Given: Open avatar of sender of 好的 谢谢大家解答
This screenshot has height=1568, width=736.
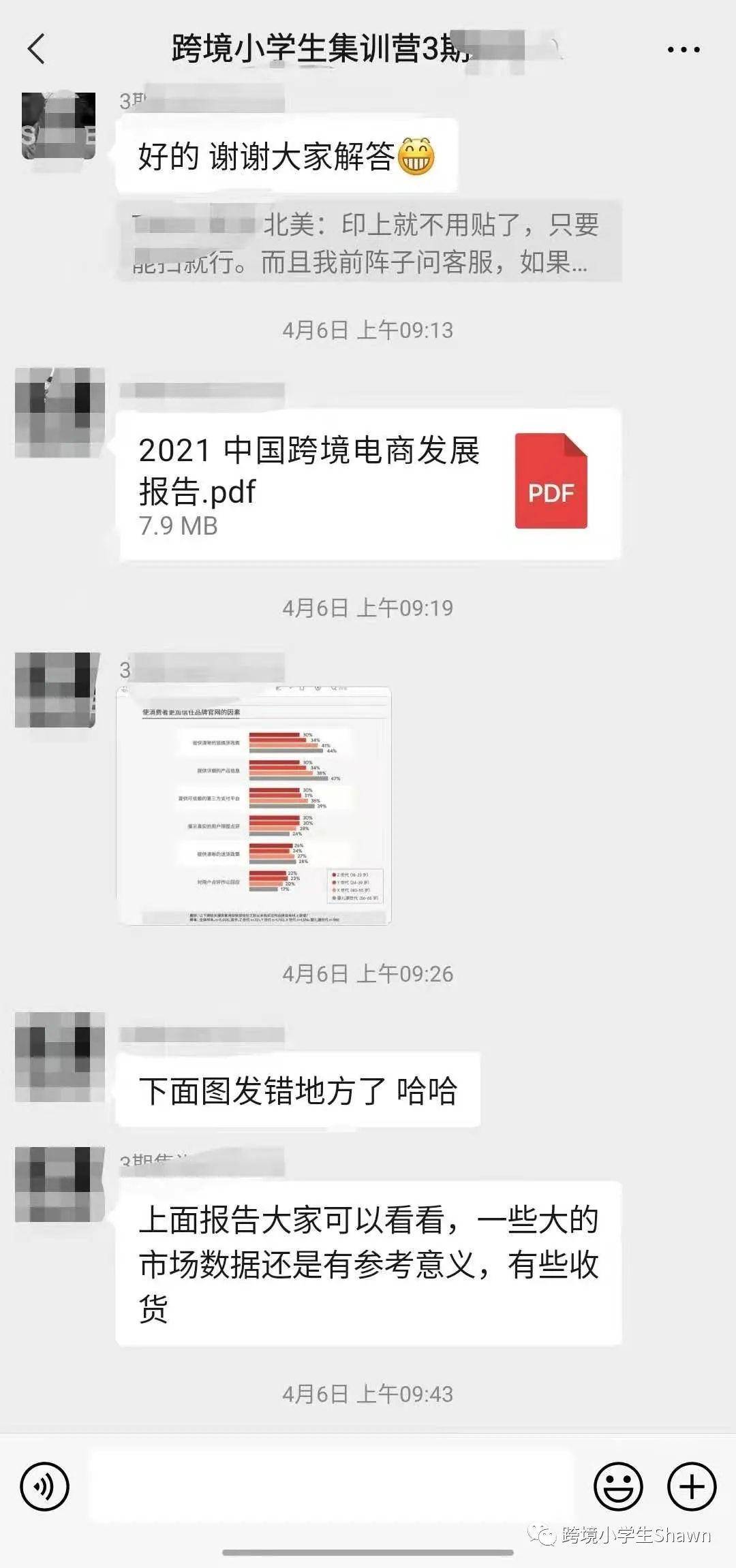Looking at the screenshot, I should (59, 126).
